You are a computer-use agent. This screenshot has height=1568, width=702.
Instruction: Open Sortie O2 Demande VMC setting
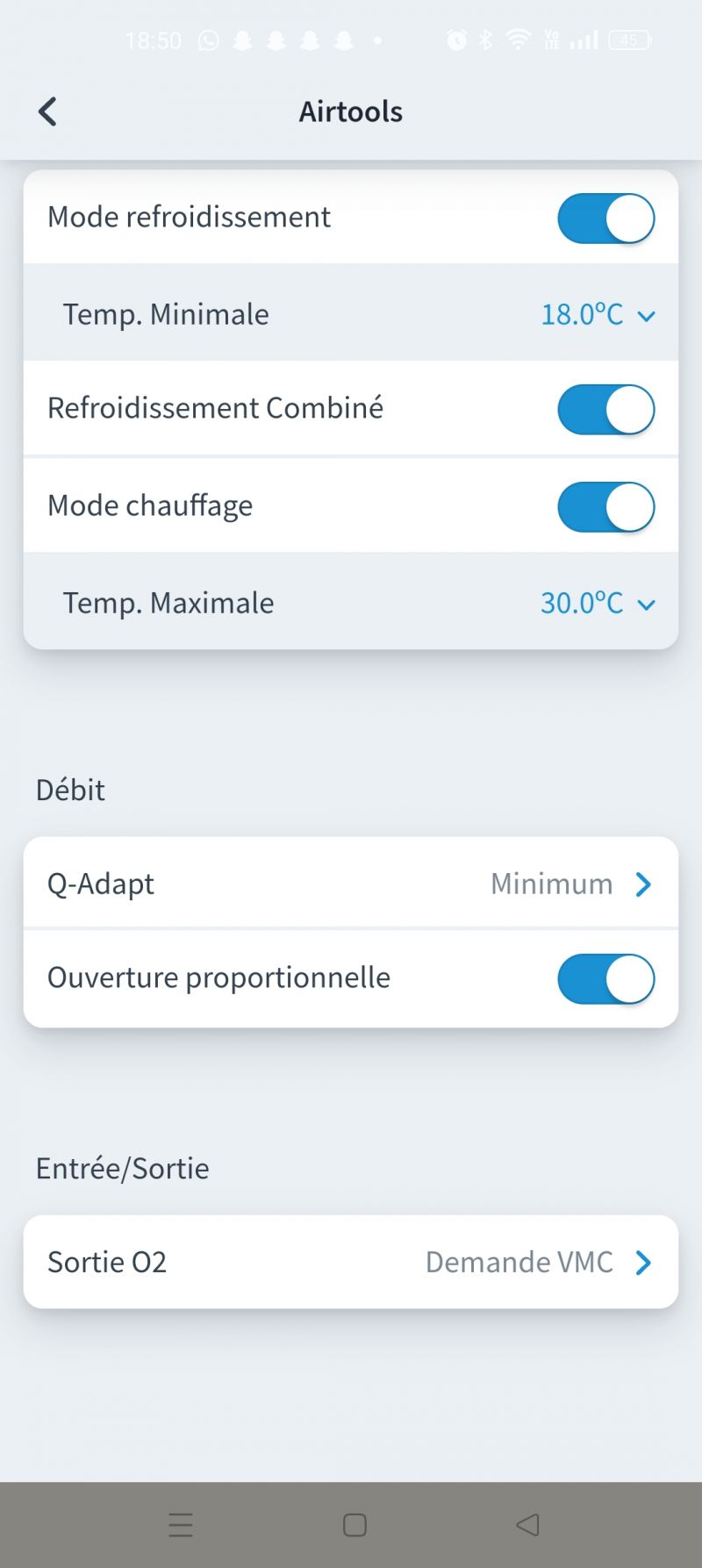pyautogui.click(x=351, y=1262)
